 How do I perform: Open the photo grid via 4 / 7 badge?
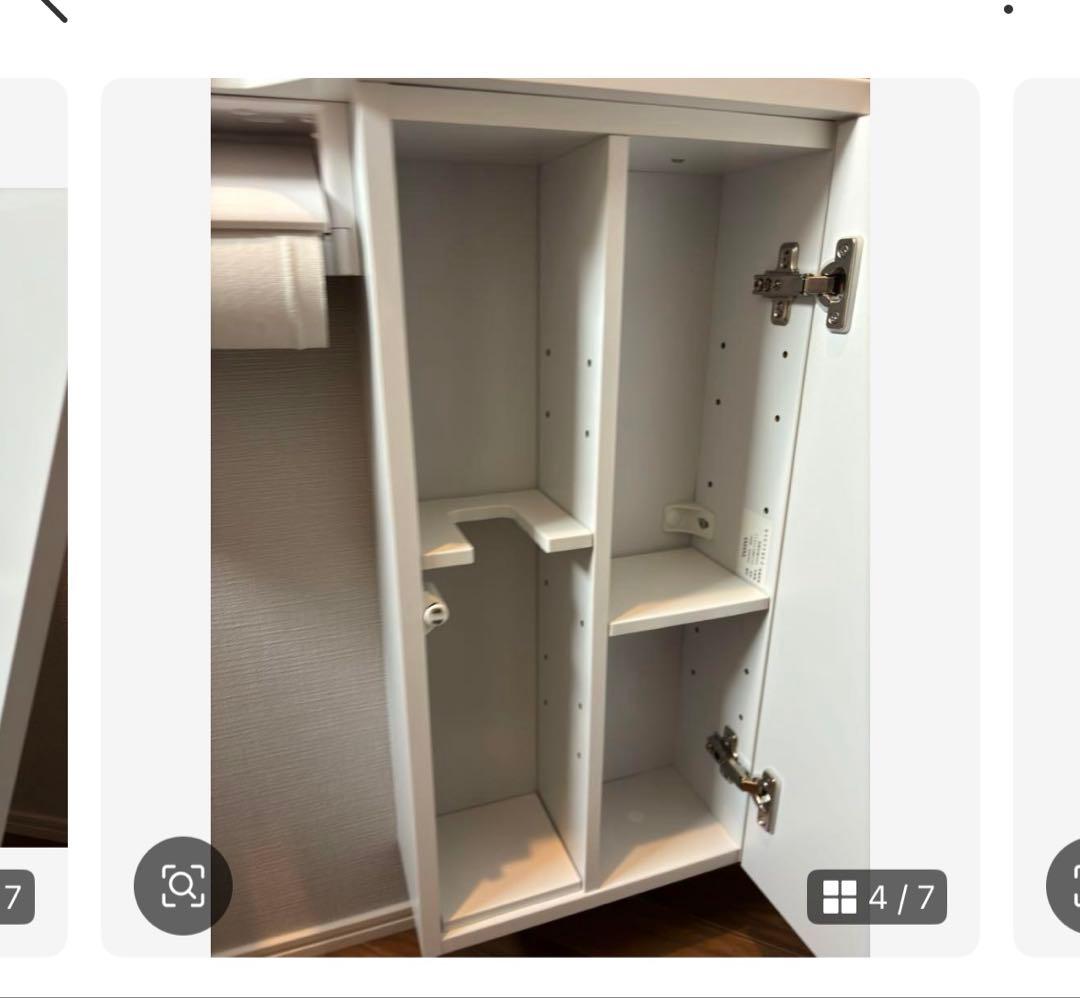(x=877, y=897)
